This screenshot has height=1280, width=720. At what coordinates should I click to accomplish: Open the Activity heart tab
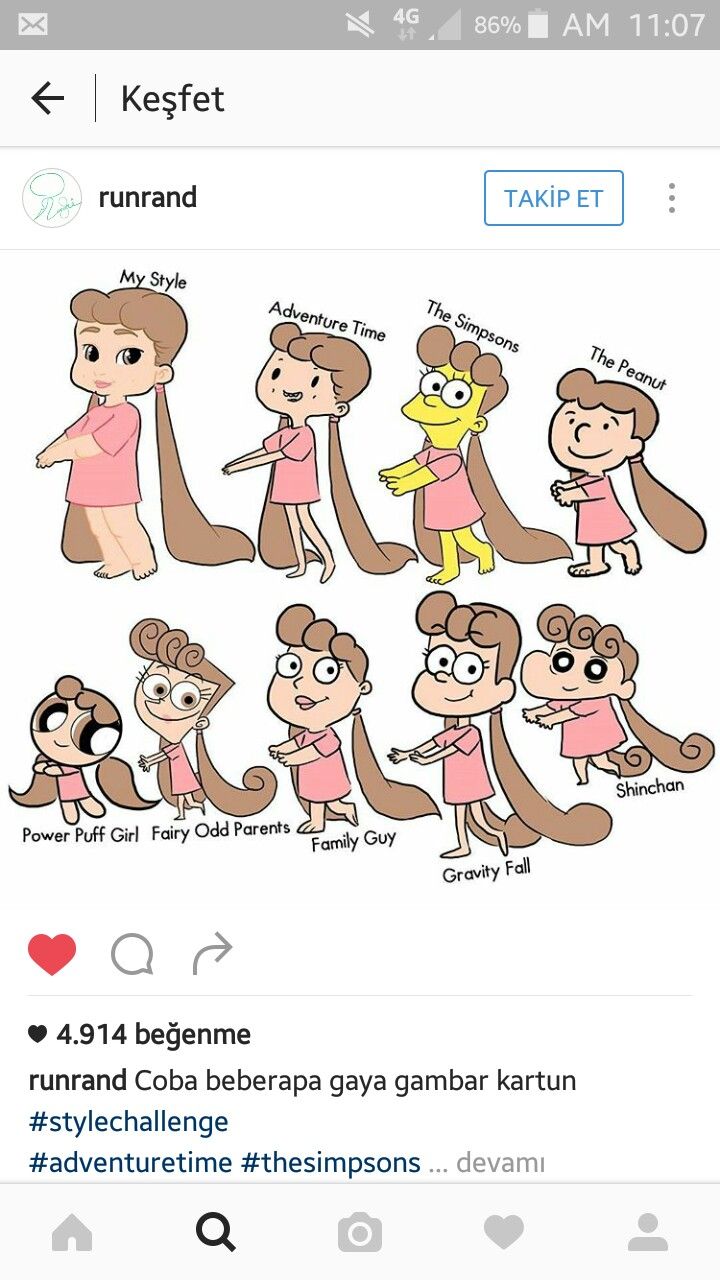(x=504, y=1232)
